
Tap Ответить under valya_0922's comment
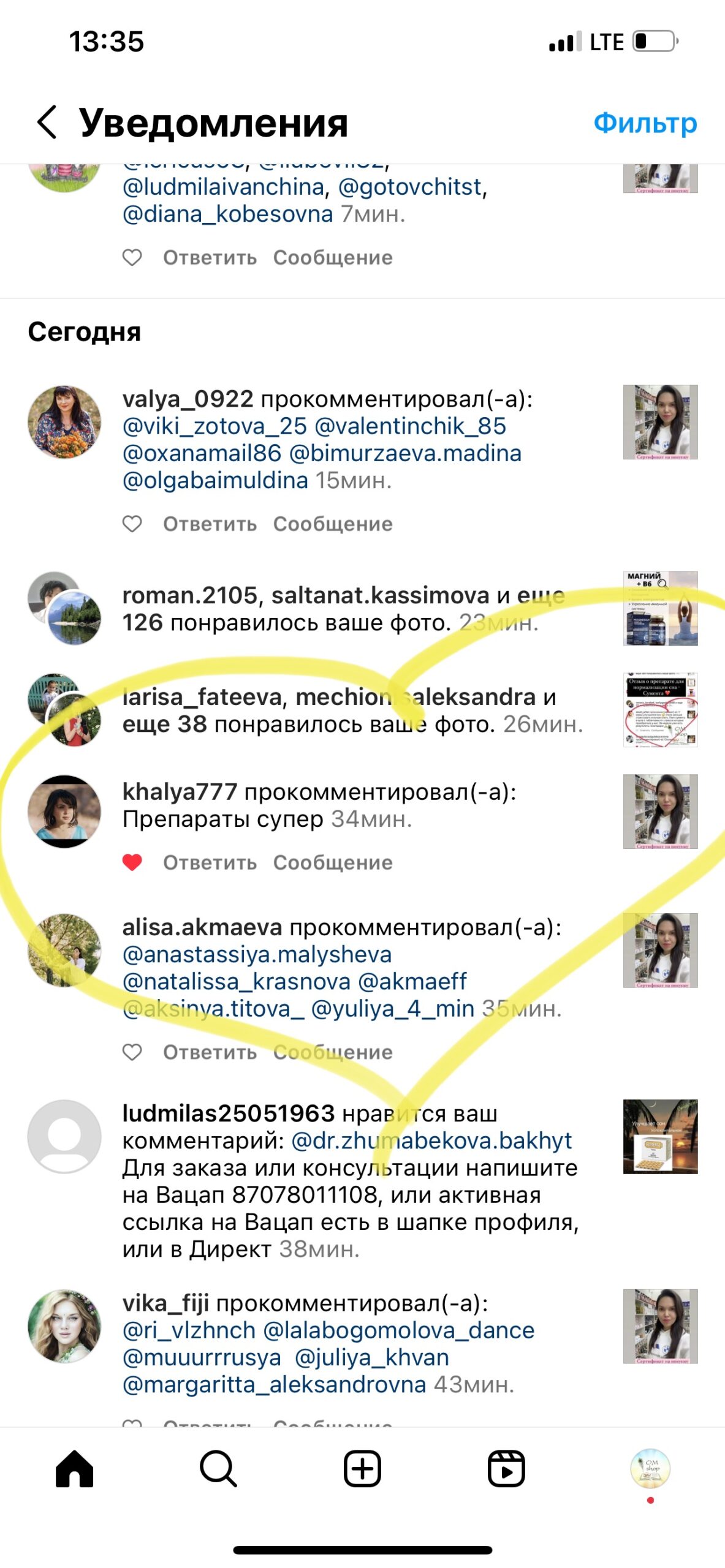click(x=210, y=524)
